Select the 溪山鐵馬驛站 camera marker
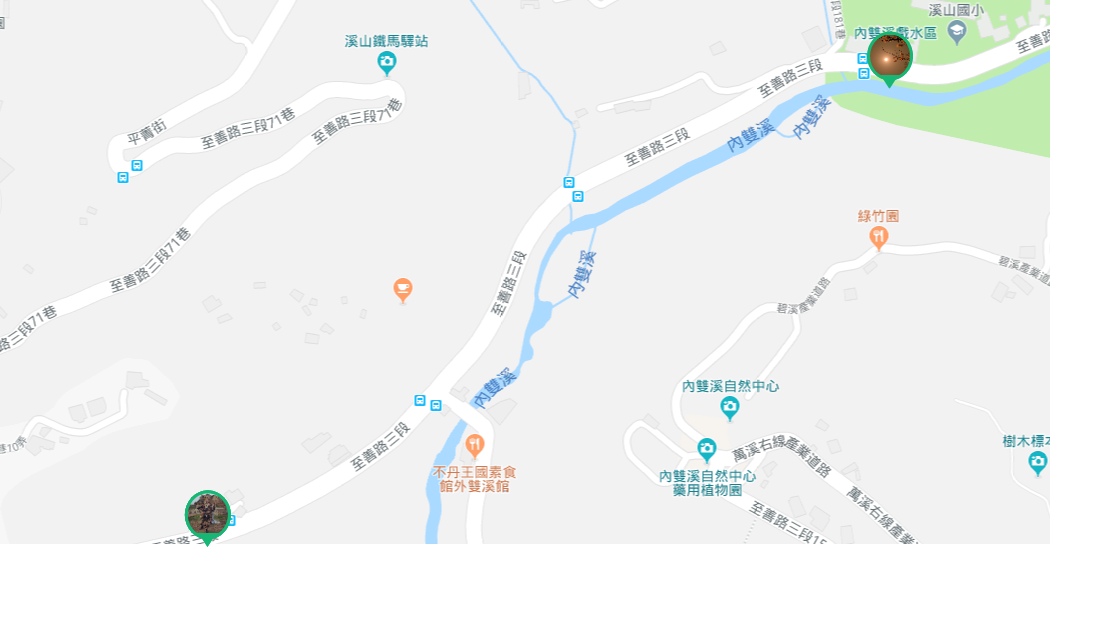The height and width of the screenshot is (630, 1097). pos(387,63)
